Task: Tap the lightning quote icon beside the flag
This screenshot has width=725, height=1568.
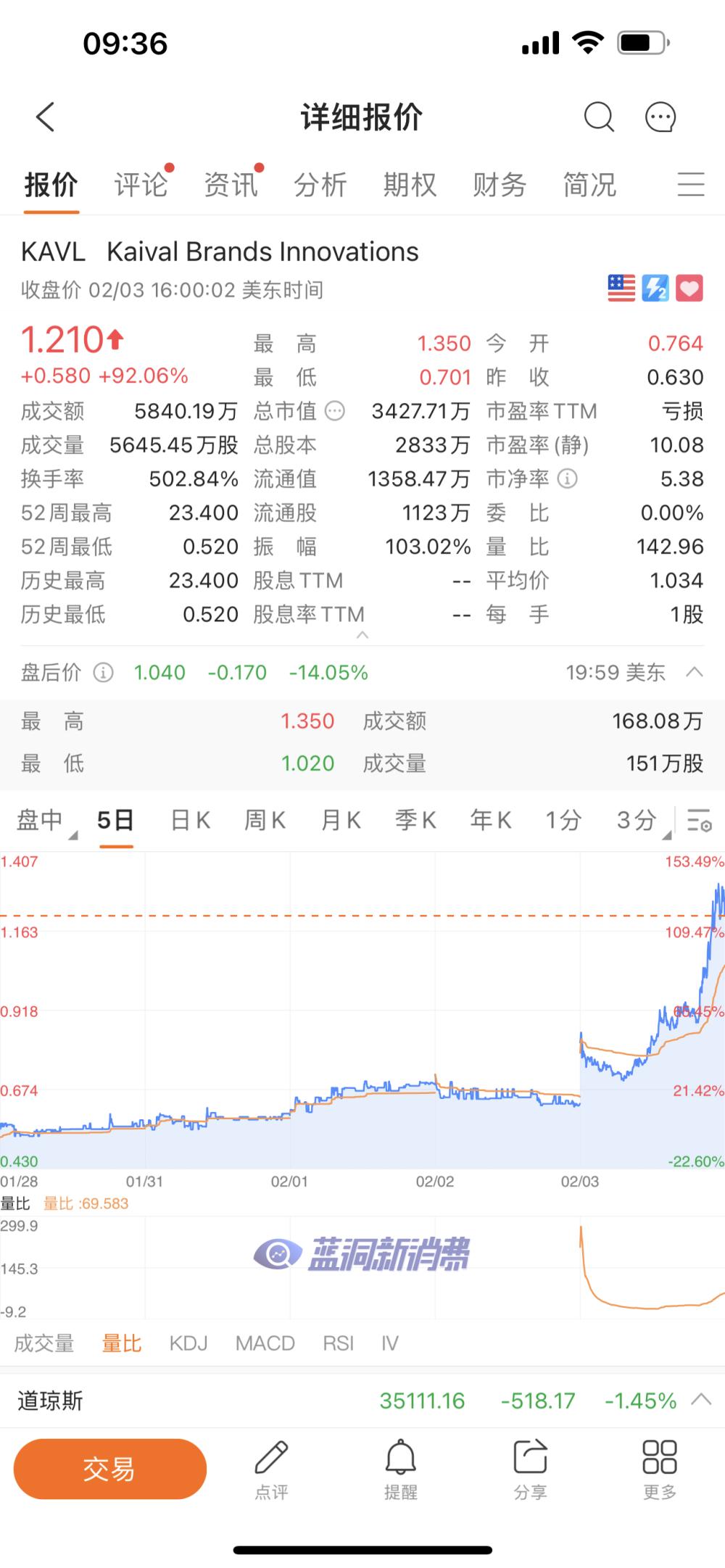Action: [654, 288]
